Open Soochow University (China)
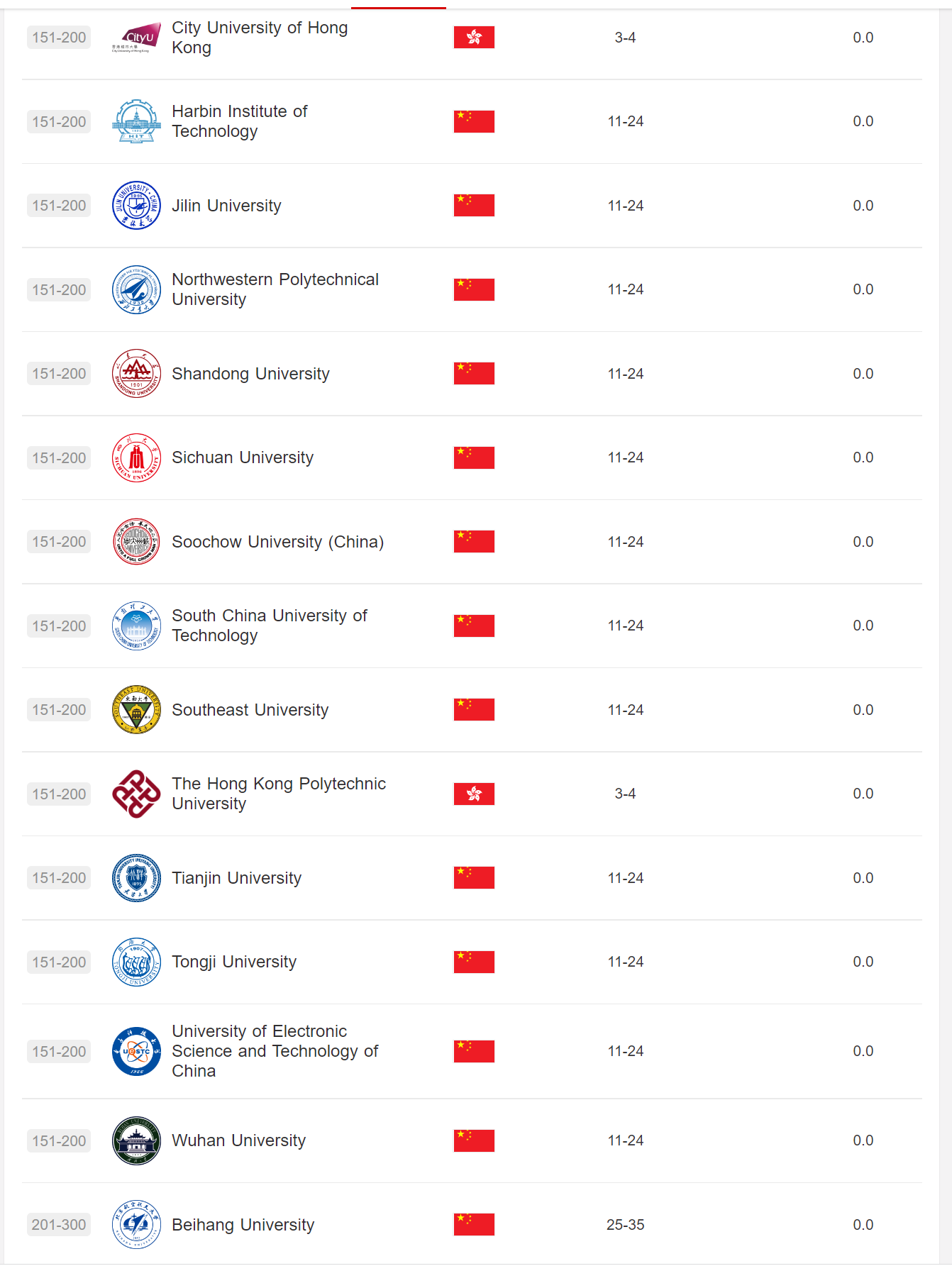Image resolution: width=952 pixels, height=1266 pixels. click(x=277, y=542)
